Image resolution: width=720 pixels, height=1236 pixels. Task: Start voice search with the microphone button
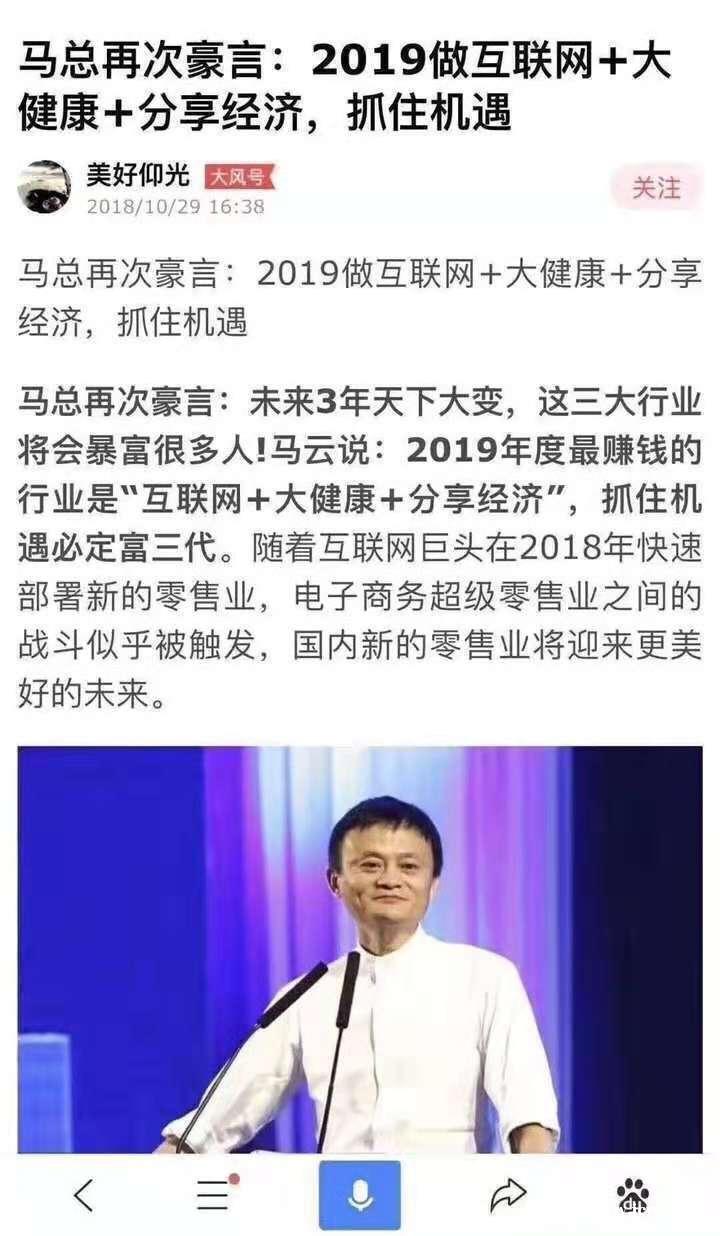(x=360, y=1194)
